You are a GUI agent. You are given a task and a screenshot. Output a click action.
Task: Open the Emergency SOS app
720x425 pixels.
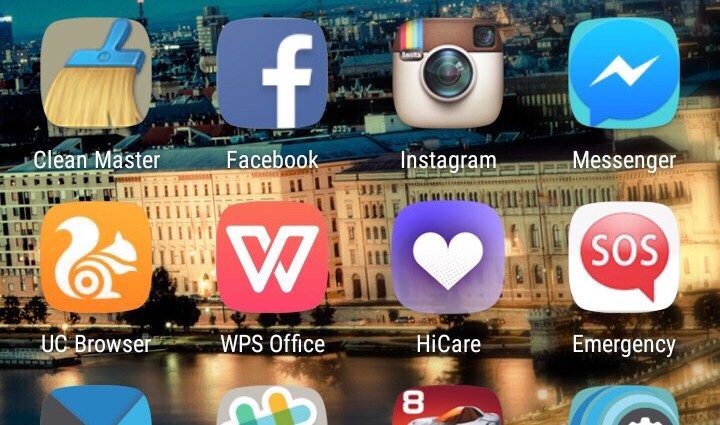click(x=623, y=258)
